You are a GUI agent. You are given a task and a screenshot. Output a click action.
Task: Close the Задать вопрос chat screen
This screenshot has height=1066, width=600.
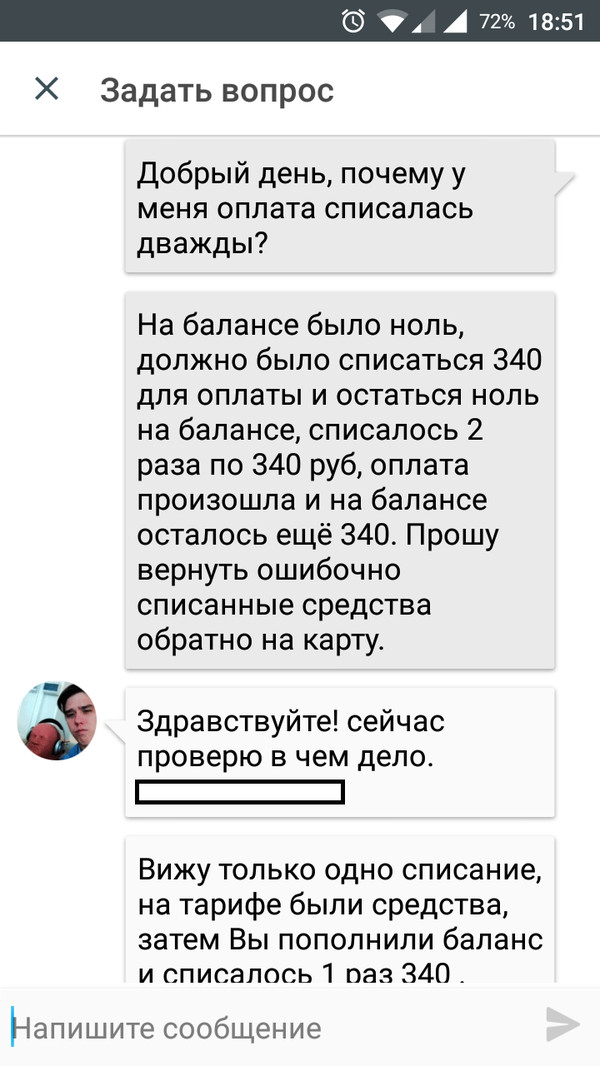coord(47,89)
